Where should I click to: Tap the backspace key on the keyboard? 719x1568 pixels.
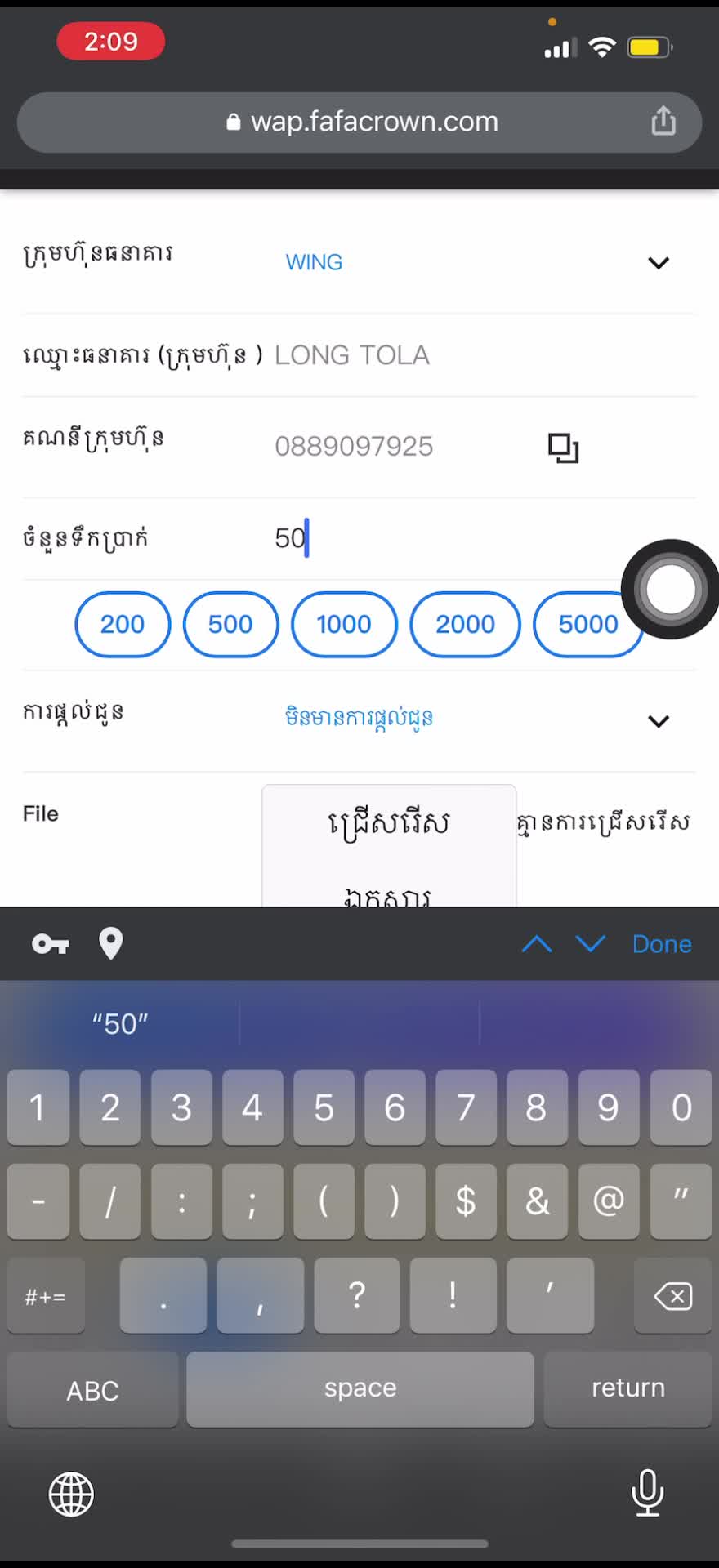click(672, 1295)
